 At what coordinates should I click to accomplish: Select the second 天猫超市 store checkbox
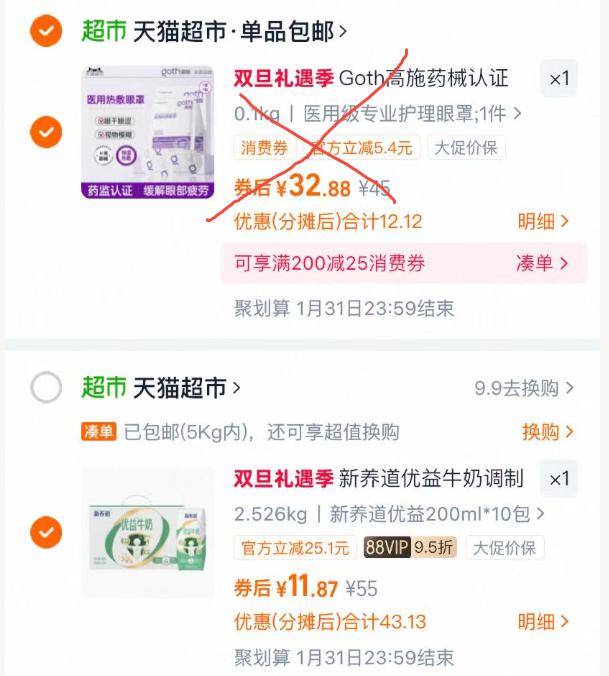(x=46, y=387)
